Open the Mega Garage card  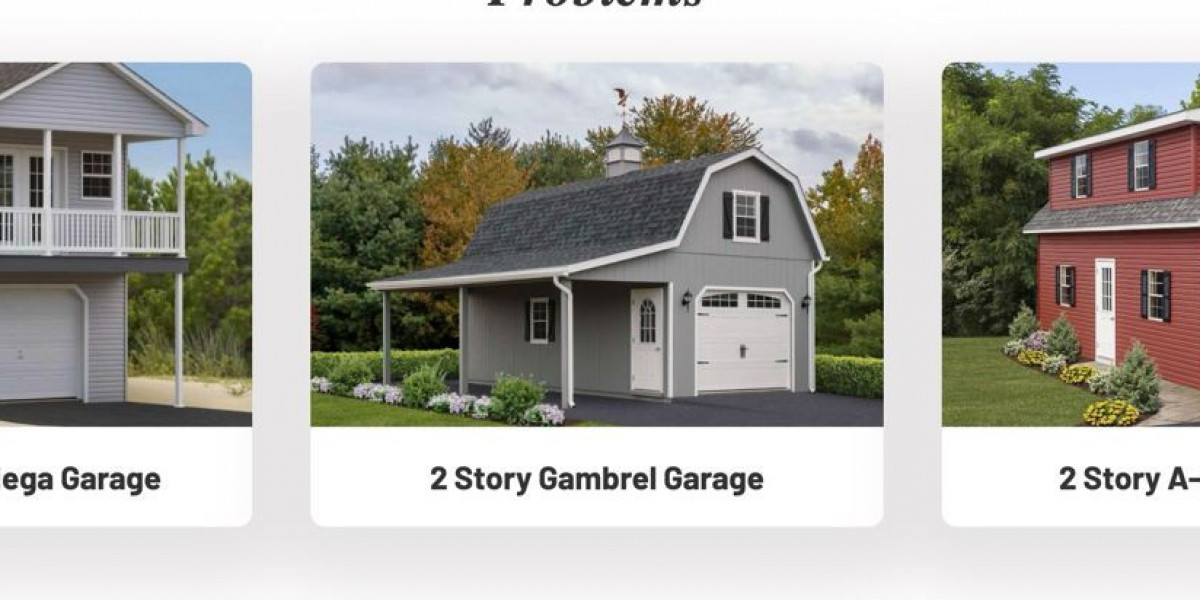pyautogui.click(x=90, y=479)
